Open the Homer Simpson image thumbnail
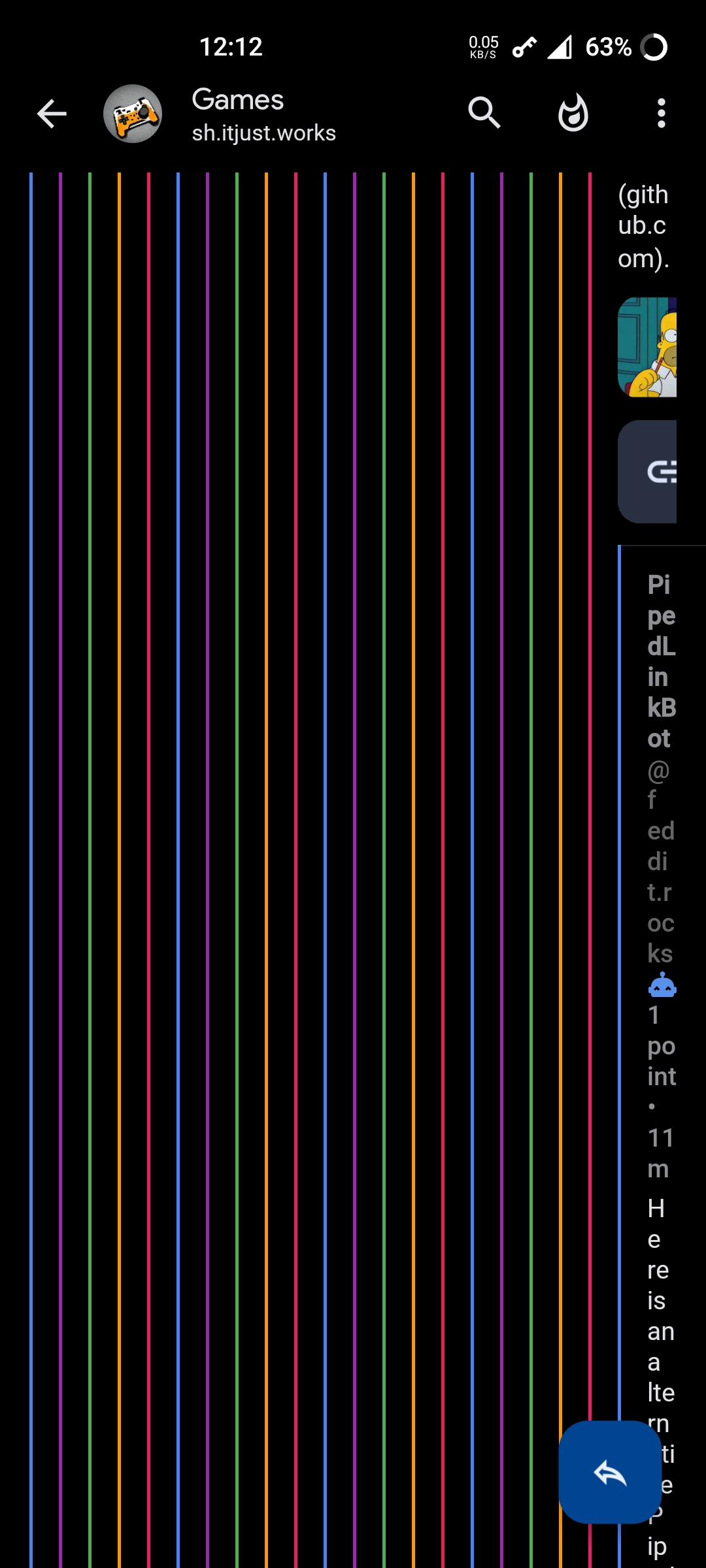 pos(647,347)
